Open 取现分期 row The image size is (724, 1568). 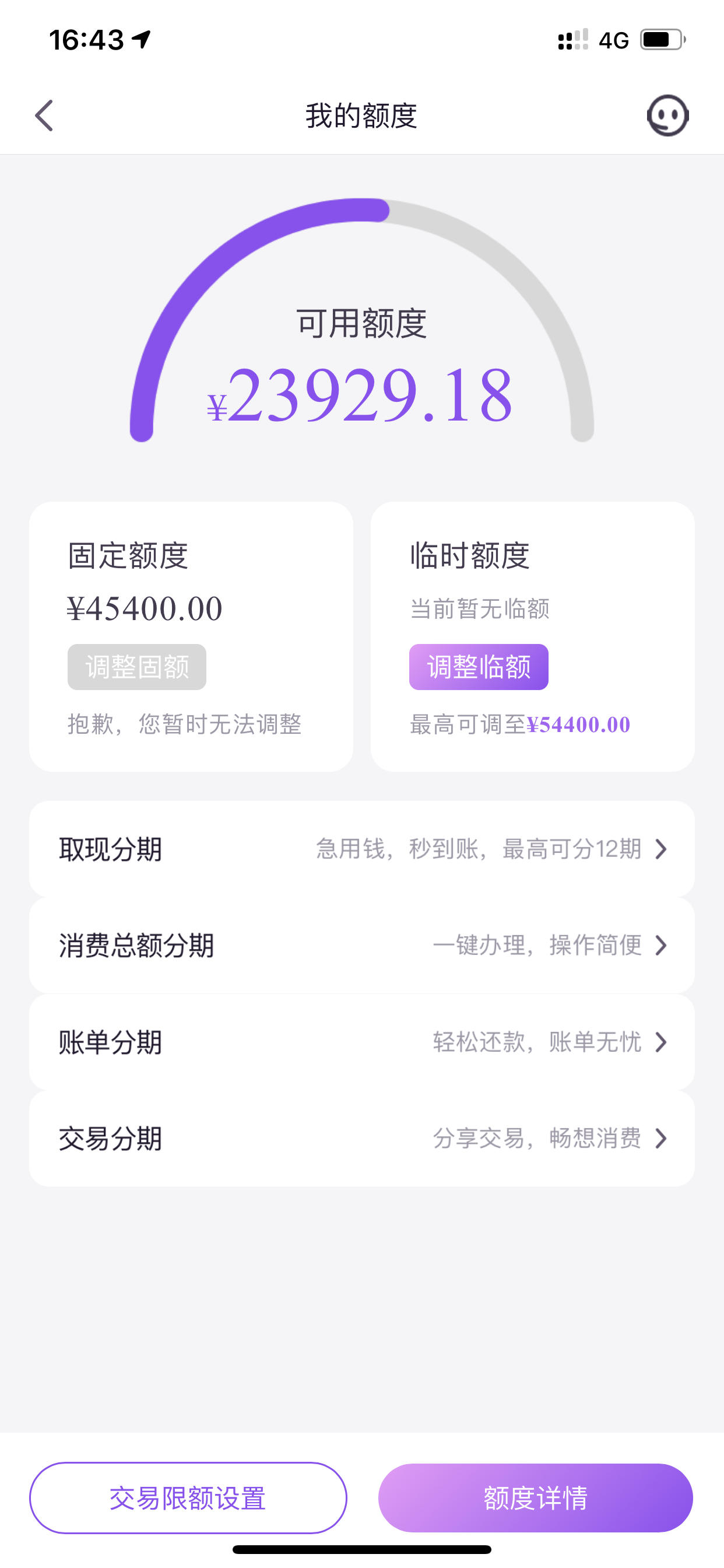click(x=362, y=849)
